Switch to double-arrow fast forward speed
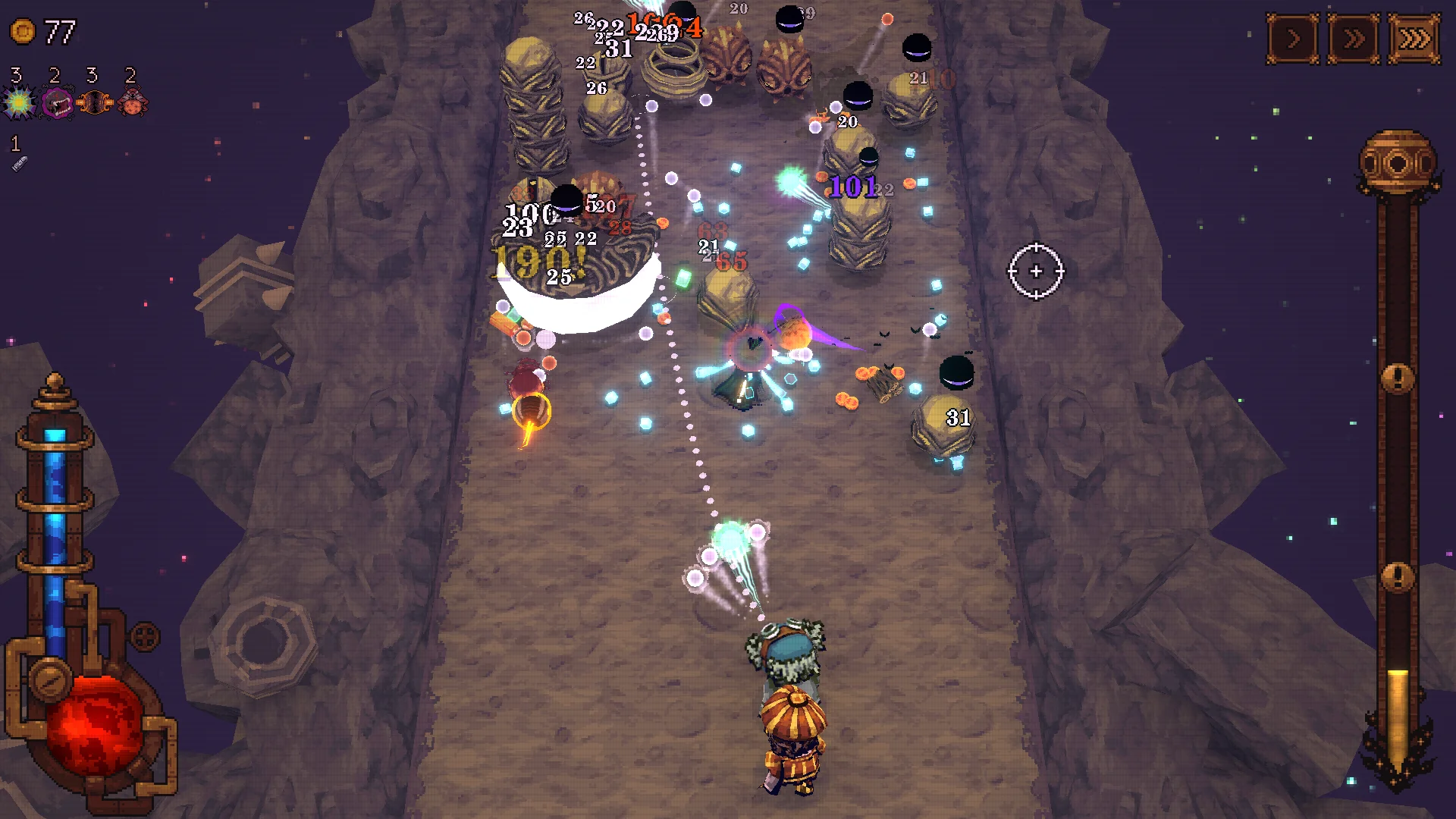The width and height of the screenshot is (1456, 819). (1354, 39)
